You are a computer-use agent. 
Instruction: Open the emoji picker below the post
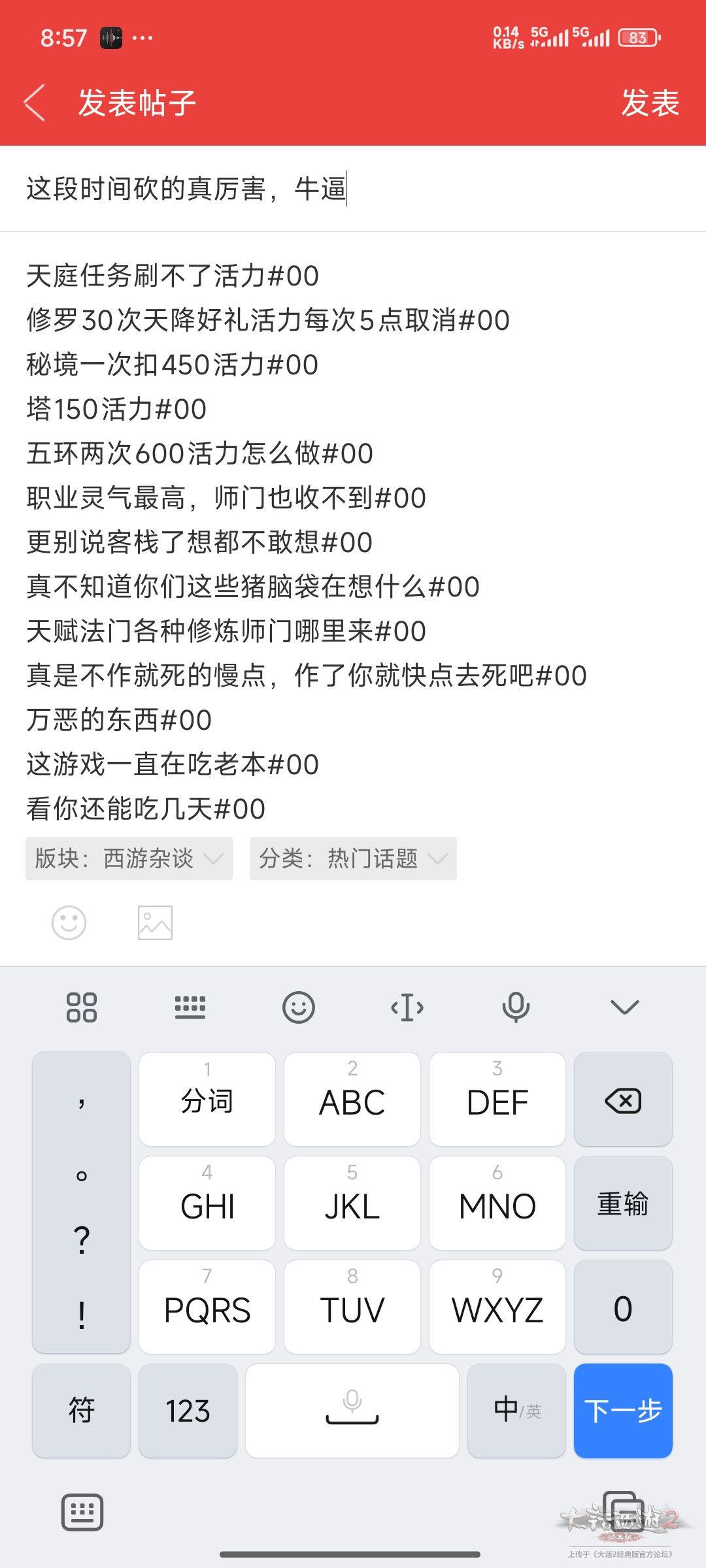(x=69, y=923)
